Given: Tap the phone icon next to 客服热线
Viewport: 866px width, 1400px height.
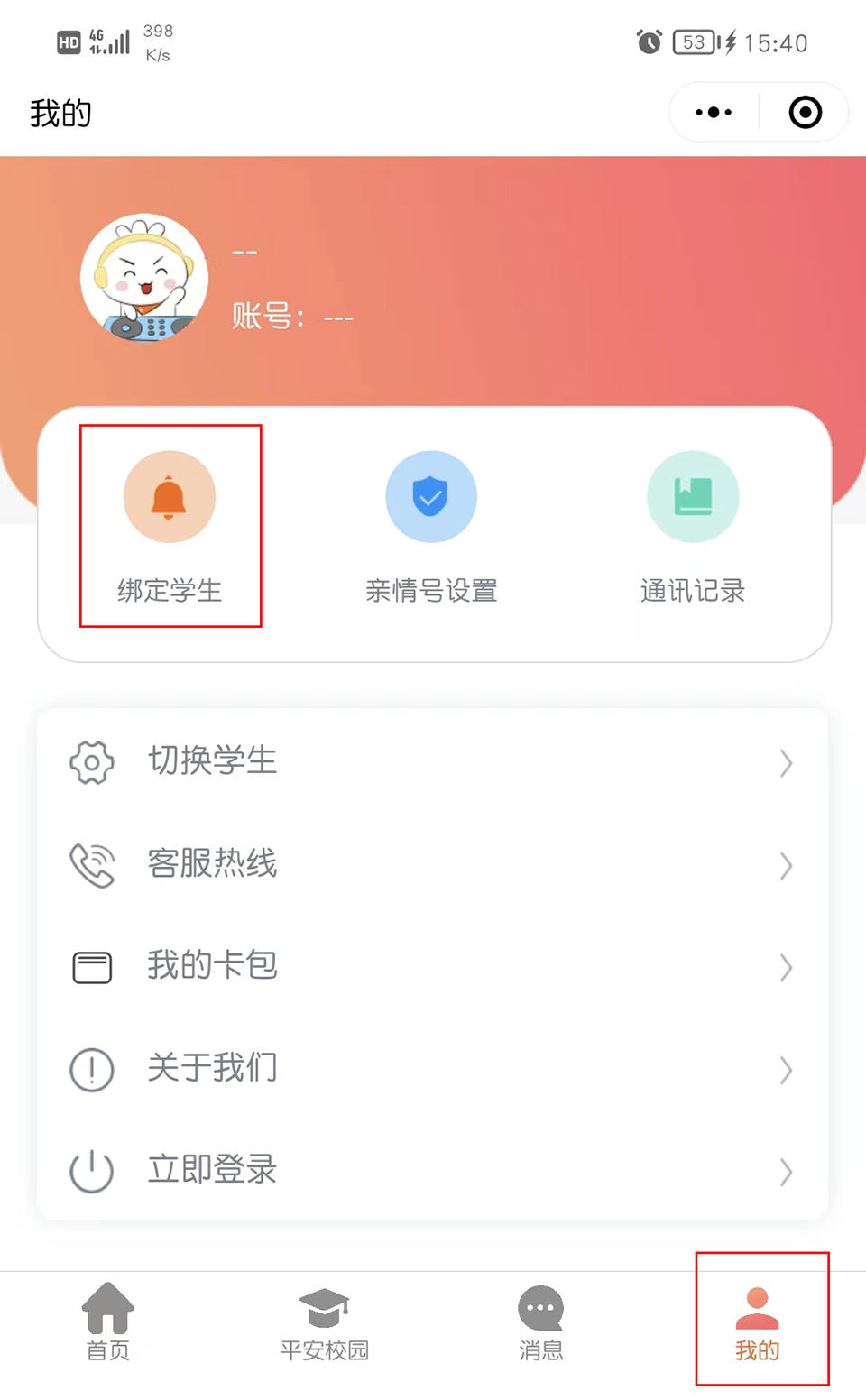Looking at the screenshot, I should point(89,864).
